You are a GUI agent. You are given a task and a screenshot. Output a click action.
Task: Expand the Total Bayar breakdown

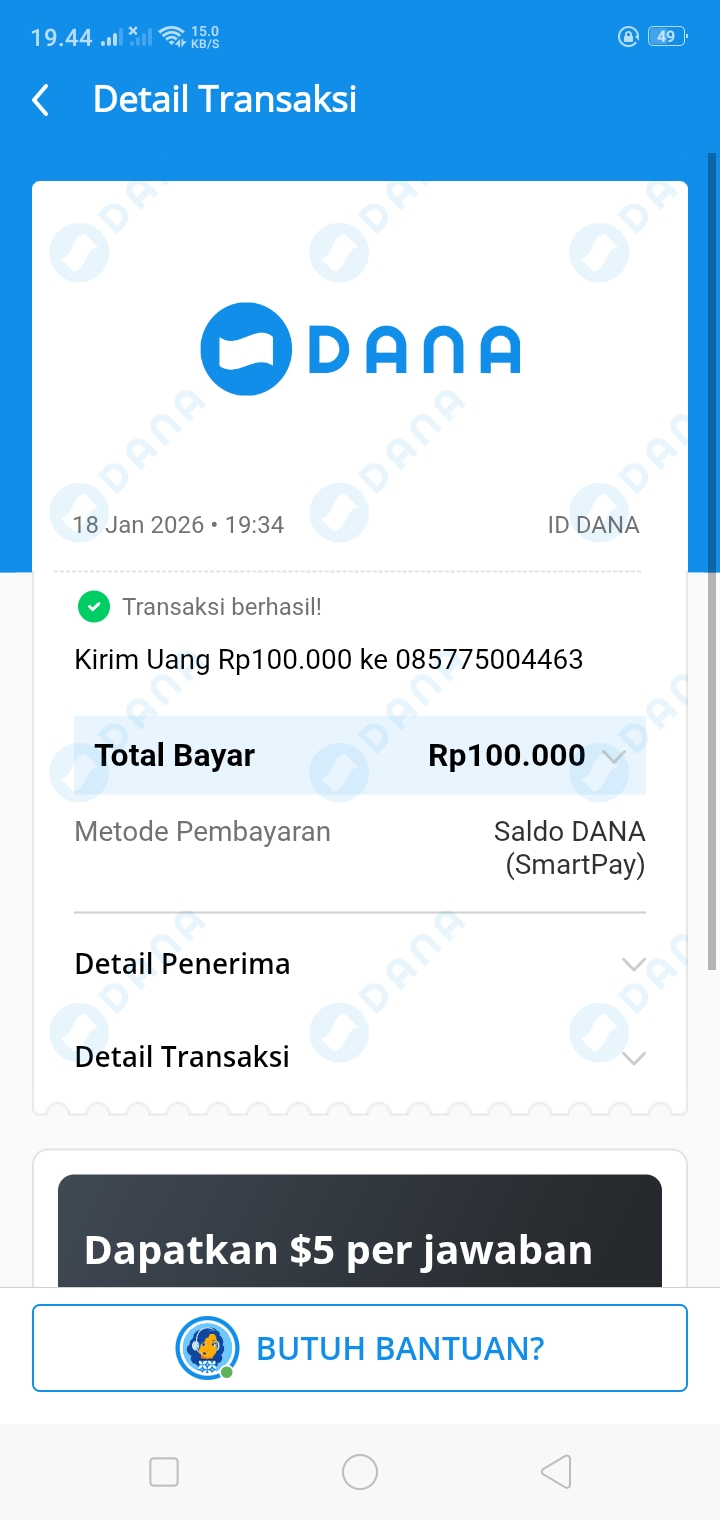[x=613, y=756]
